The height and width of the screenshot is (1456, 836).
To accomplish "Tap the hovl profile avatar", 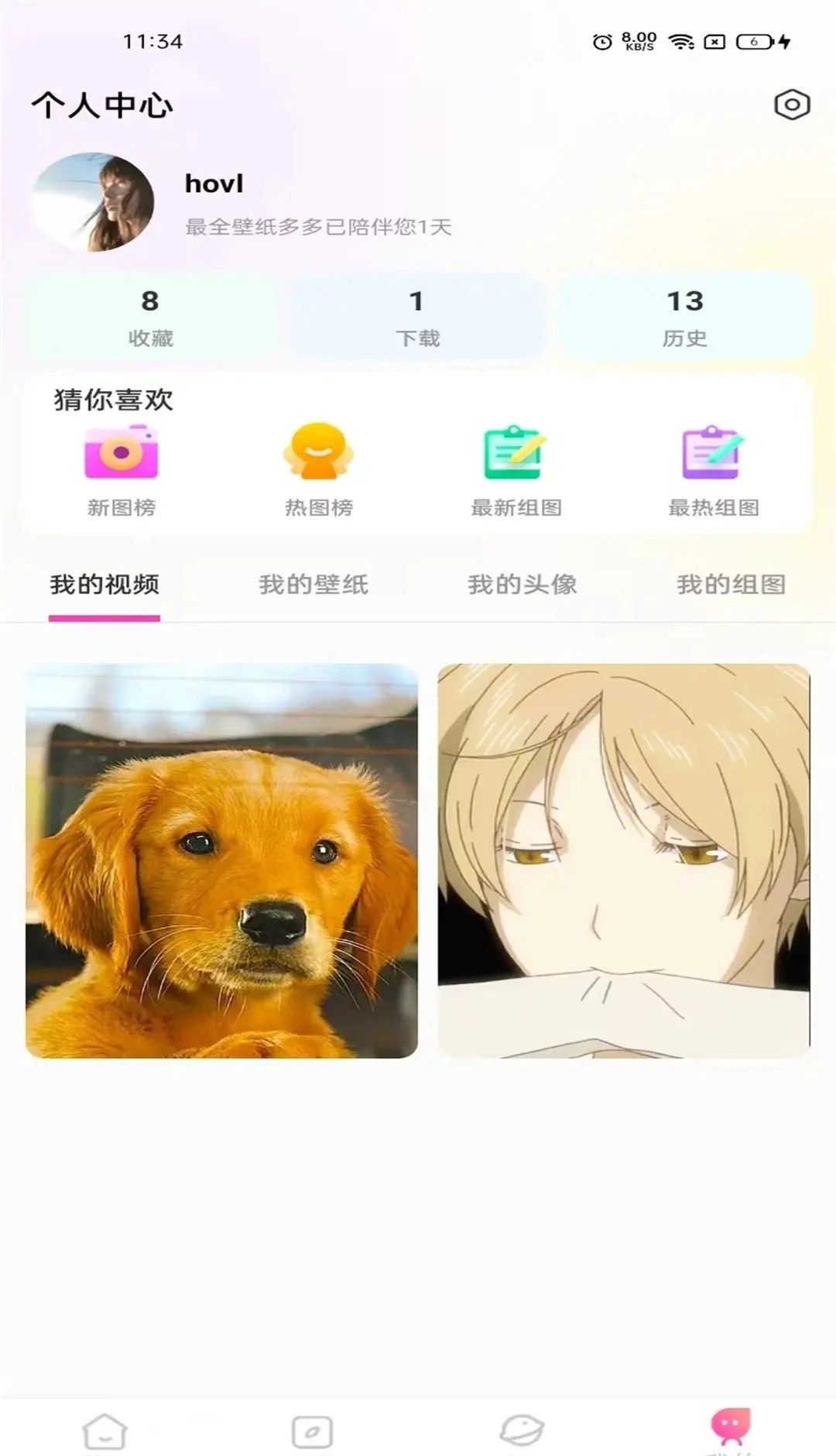I will click(93, 202).
